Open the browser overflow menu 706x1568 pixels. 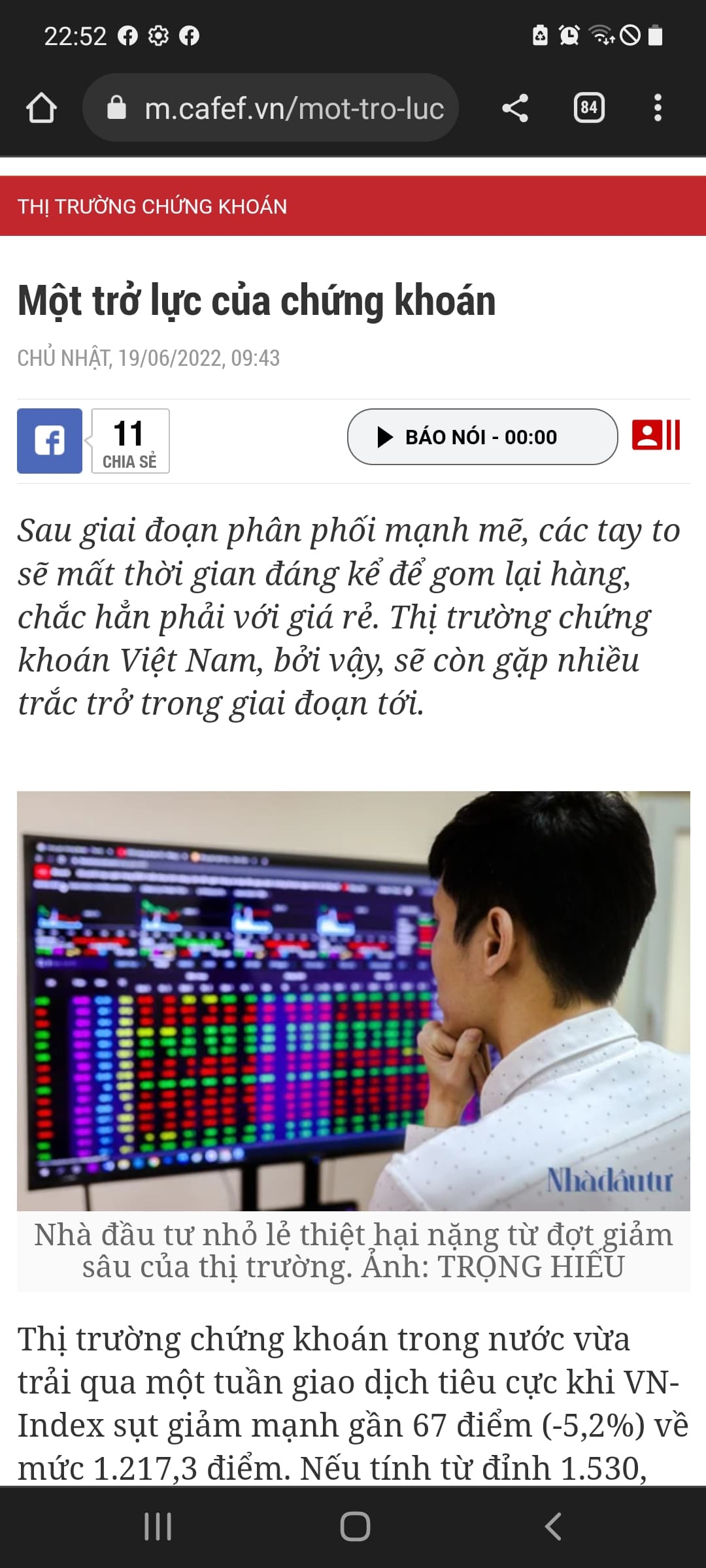658,108
